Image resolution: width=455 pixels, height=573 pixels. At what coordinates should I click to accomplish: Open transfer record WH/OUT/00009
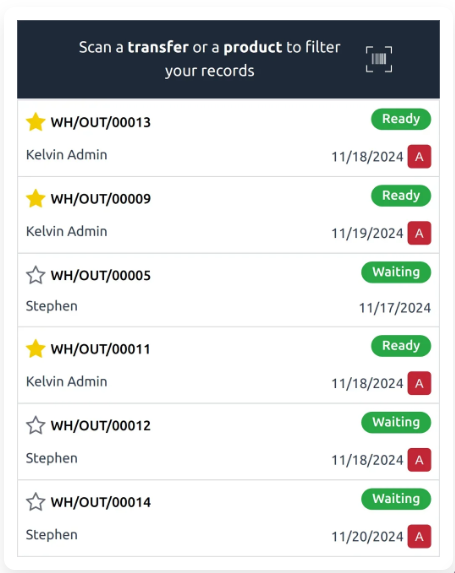pos(228,215)
